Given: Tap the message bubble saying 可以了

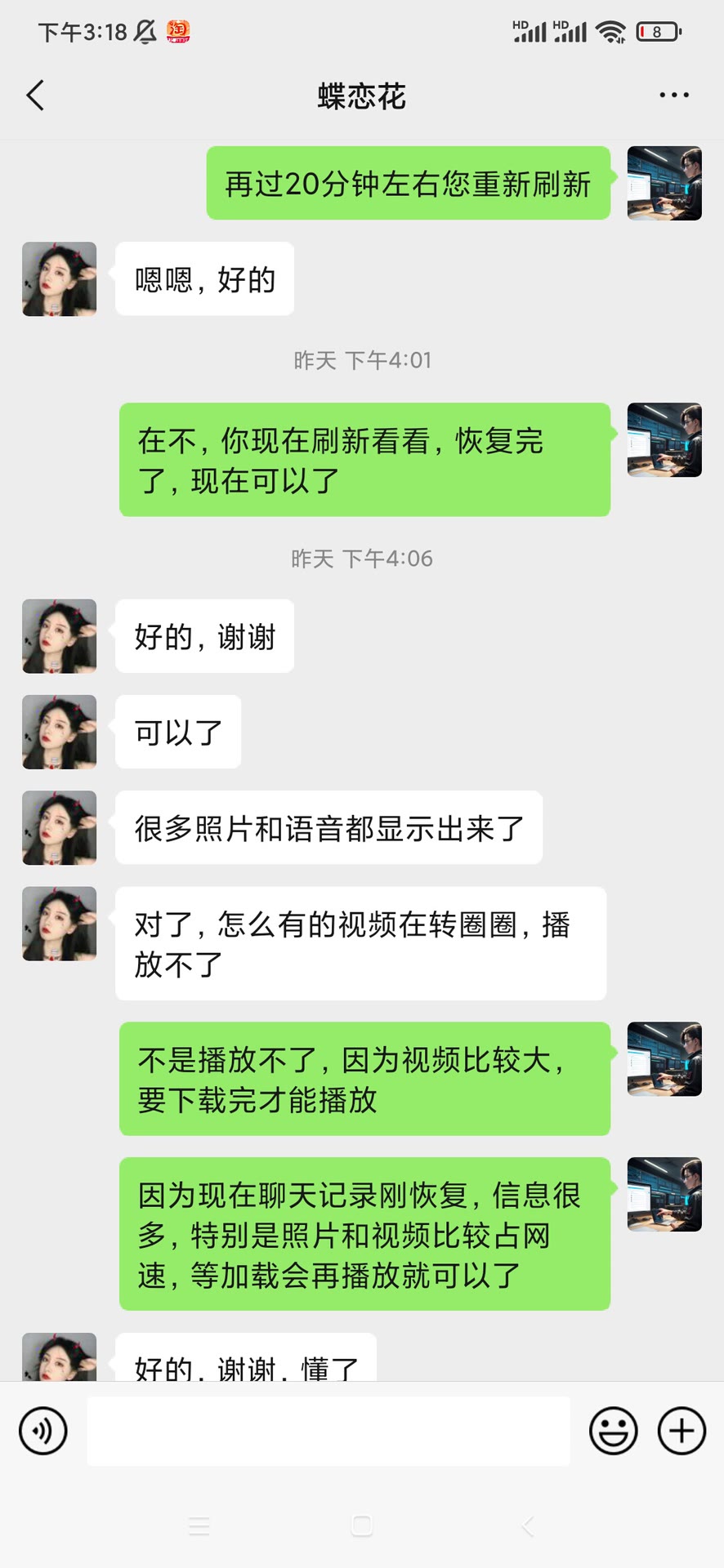Looking at the screenshot, I should [177, 733].
